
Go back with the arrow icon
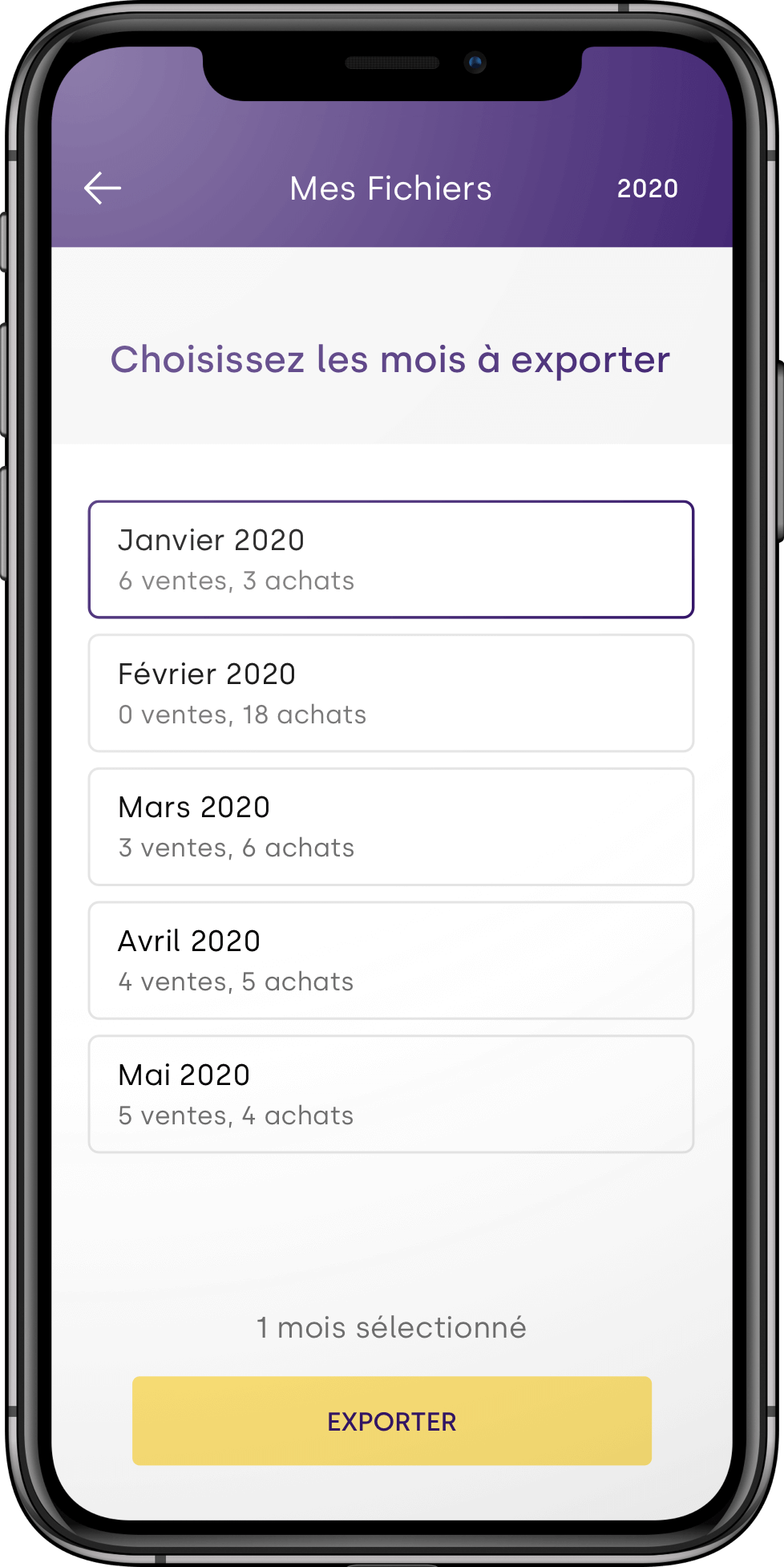(103, 188)
